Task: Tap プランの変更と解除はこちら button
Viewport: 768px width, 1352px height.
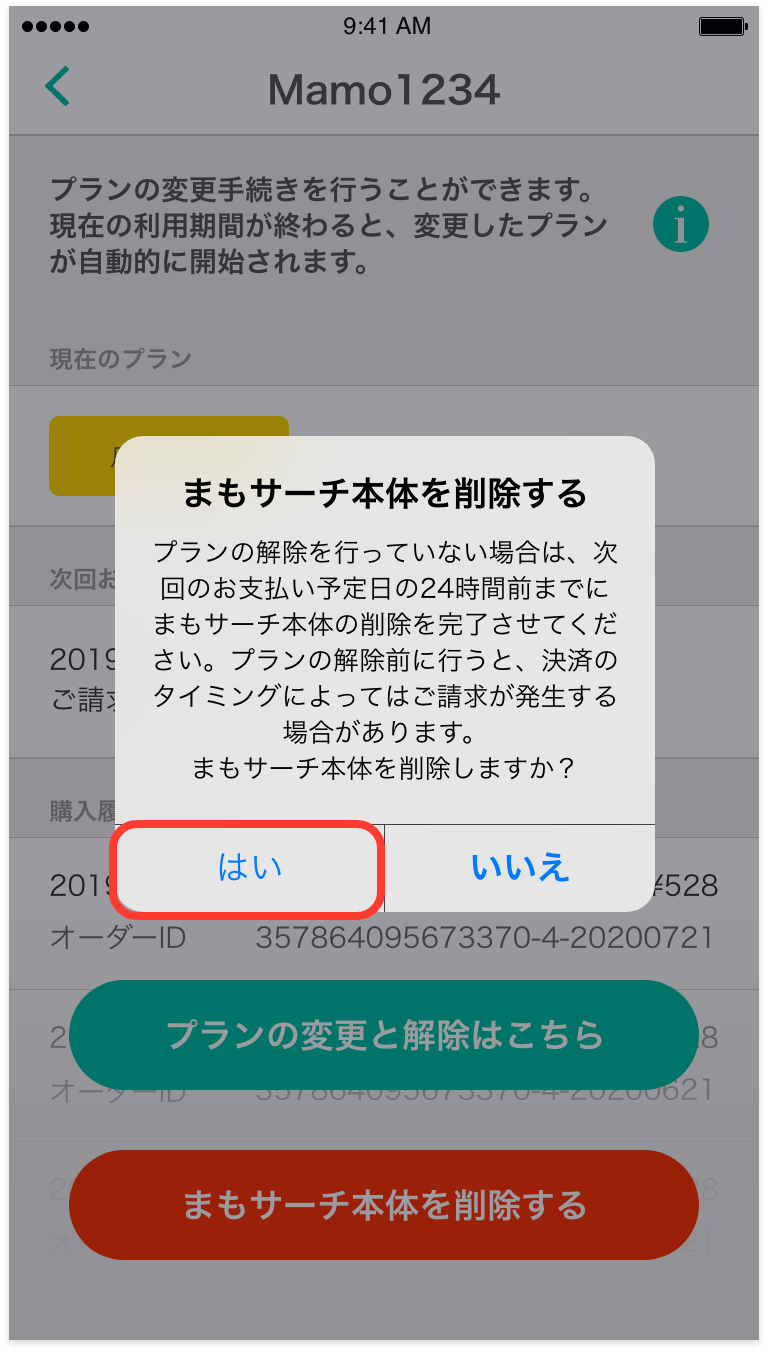Action: click(x=384, y=1034)
